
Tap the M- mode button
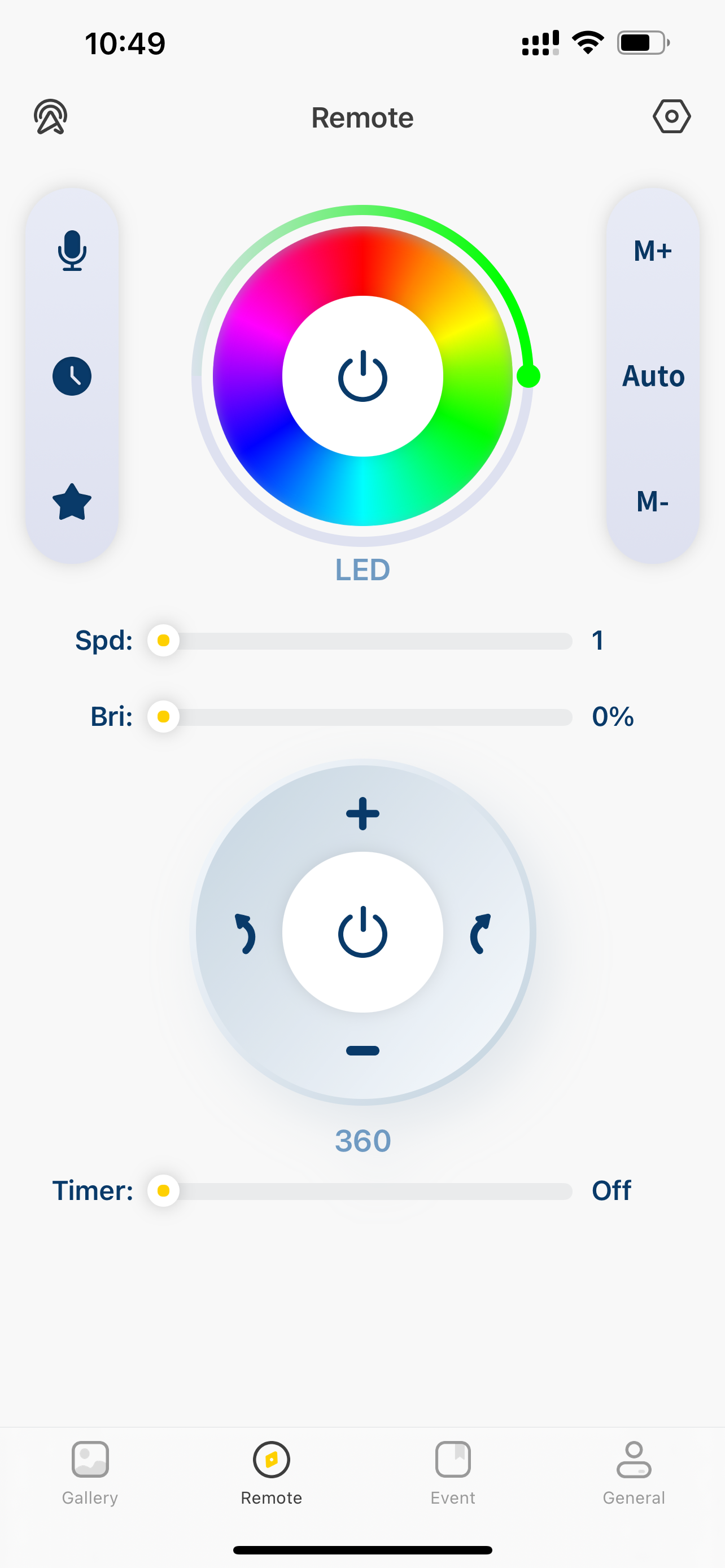tap(653, 502)
